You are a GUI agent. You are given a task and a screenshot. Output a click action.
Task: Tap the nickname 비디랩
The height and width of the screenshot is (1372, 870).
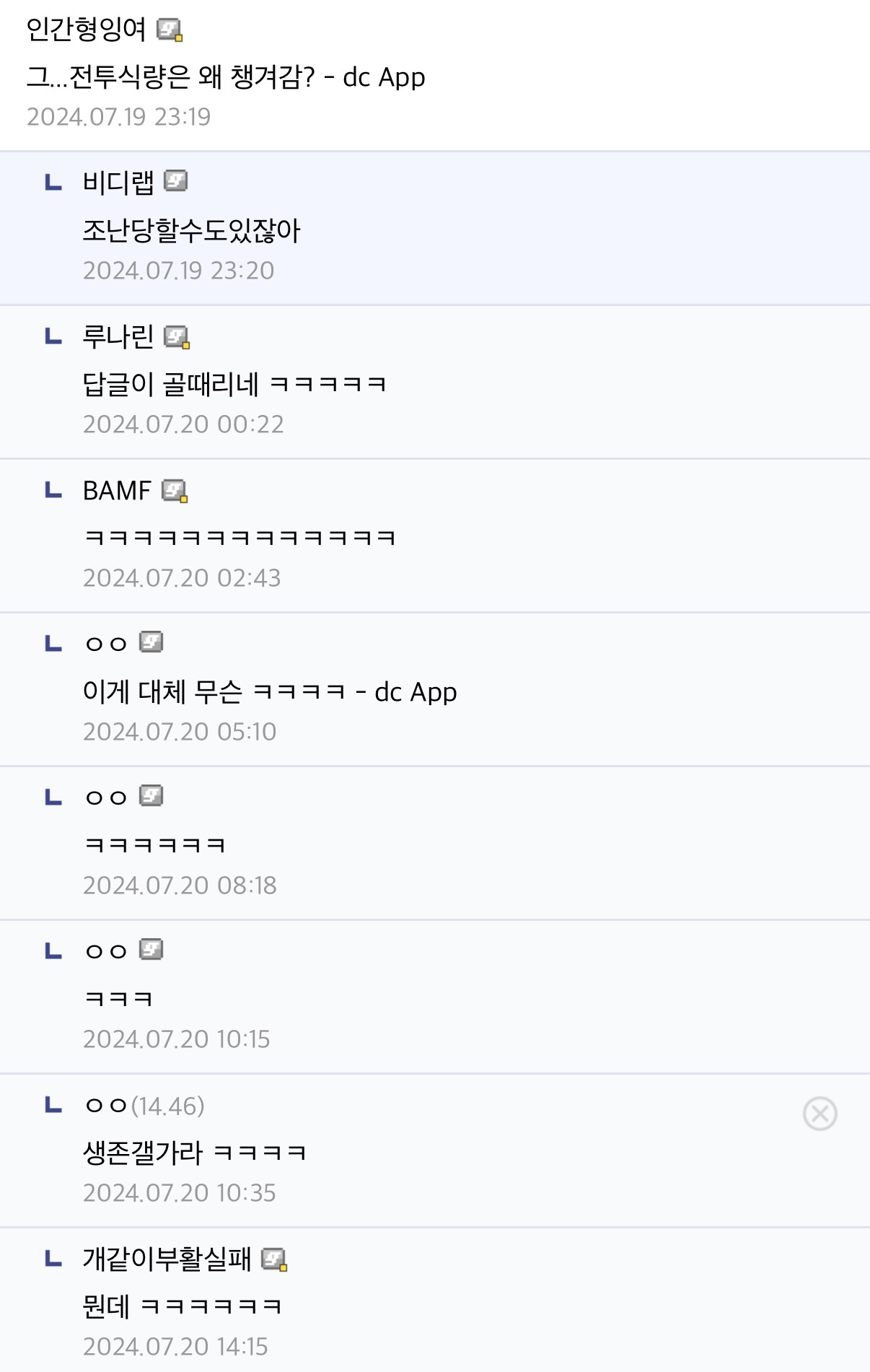coord(118,183)
